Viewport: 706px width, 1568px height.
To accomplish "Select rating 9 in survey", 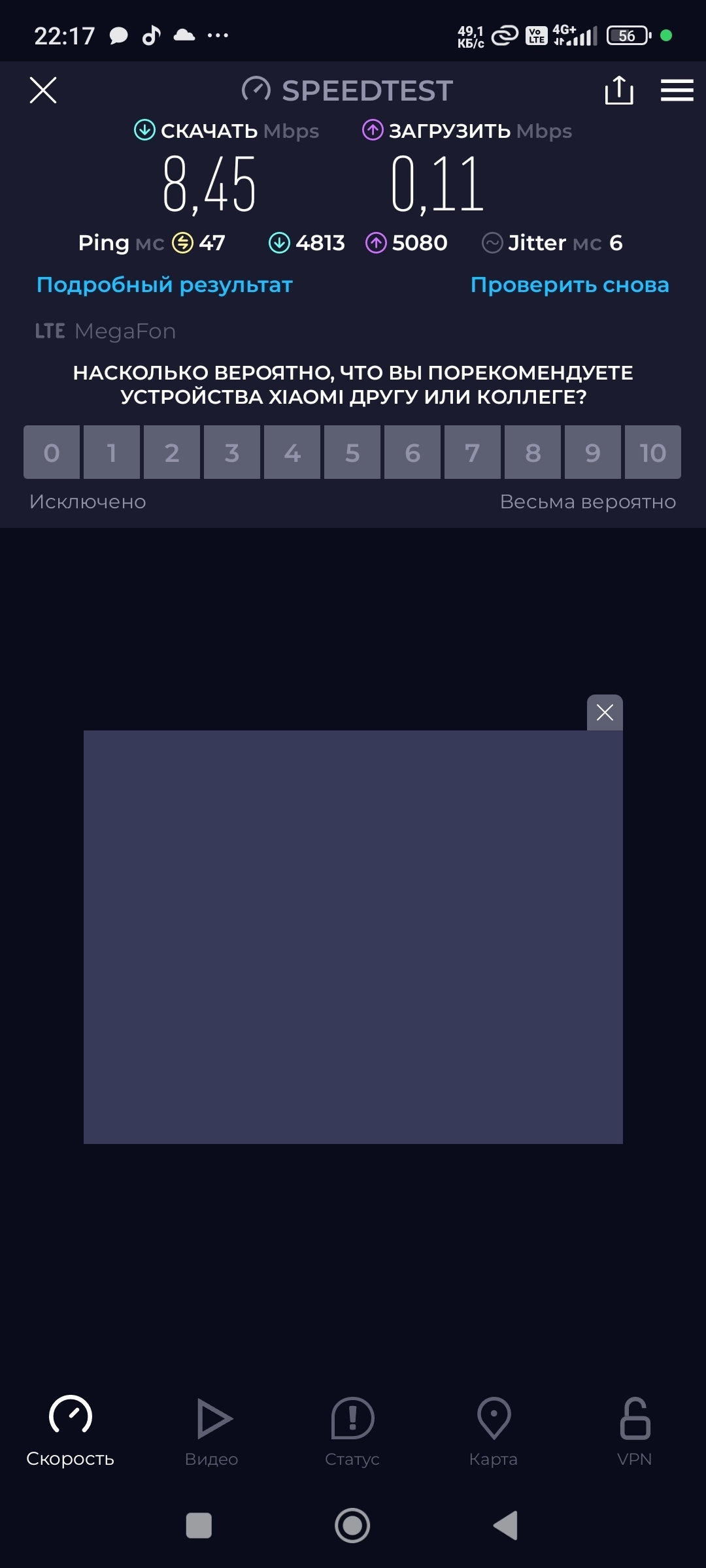I will click(593, 452).
